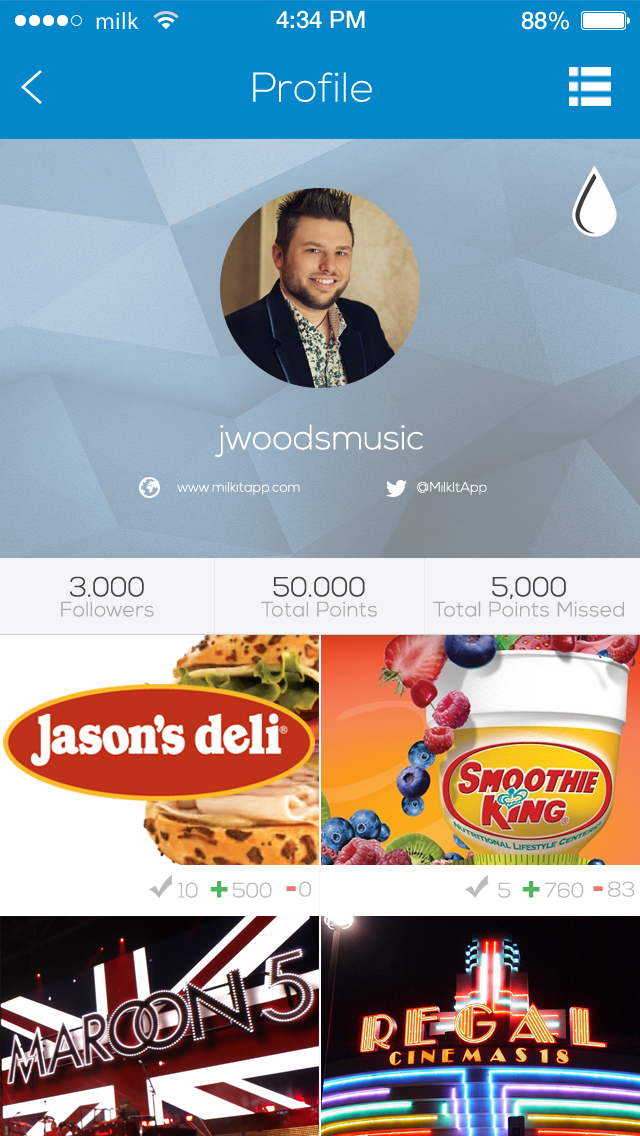Open the Maroon 5 tile
The image size is (640, 1136).
160,1025
